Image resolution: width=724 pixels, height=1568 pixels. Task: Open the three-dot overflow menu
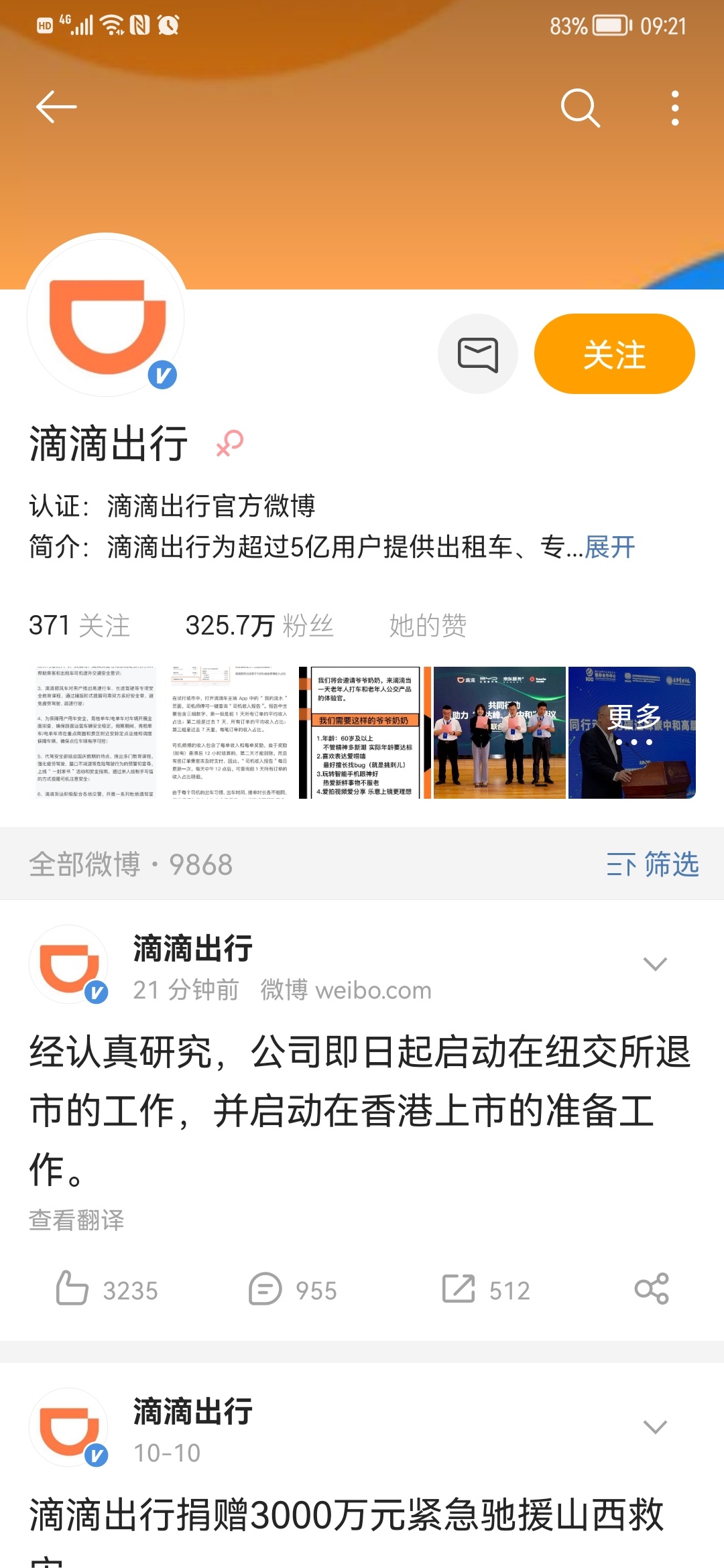point(674,108)
